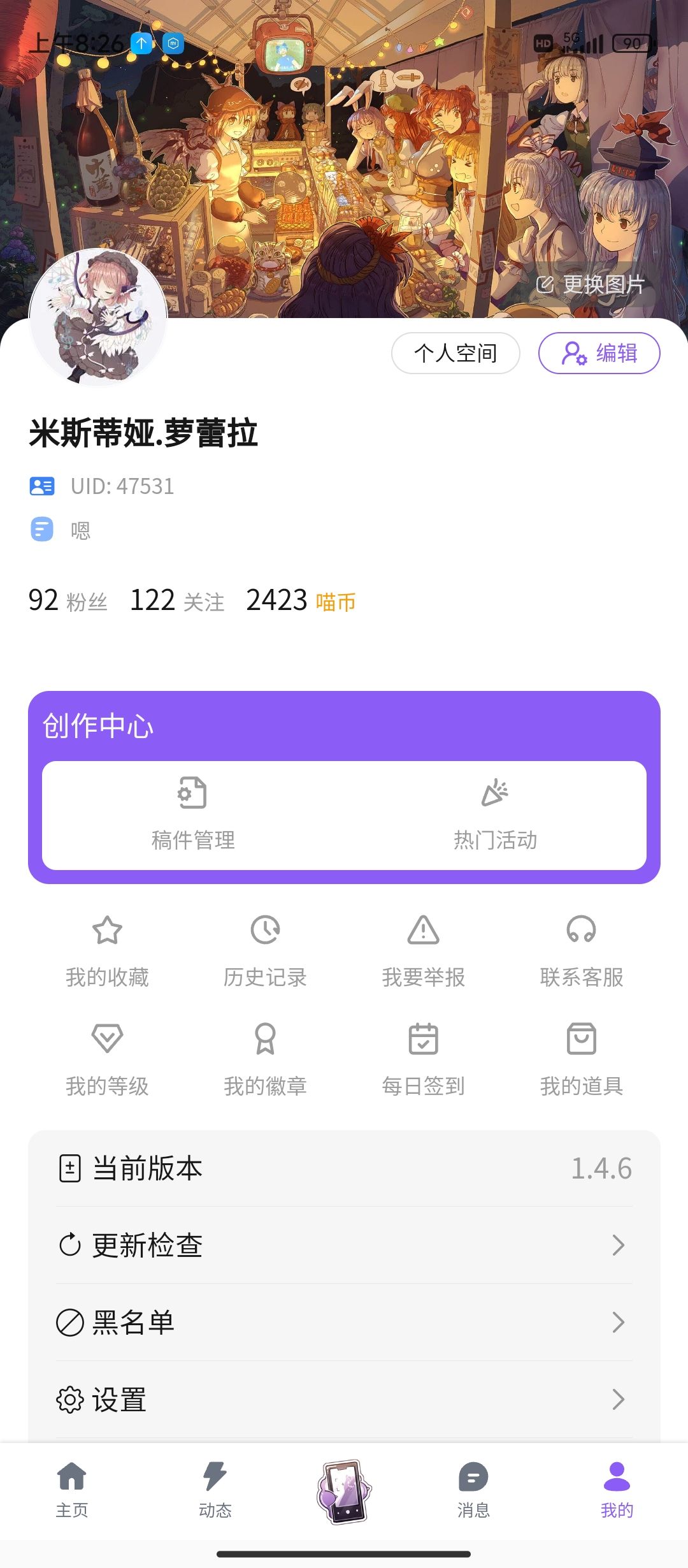
Task: Tap 我要举报 to file a report
Action: point(423,950)
